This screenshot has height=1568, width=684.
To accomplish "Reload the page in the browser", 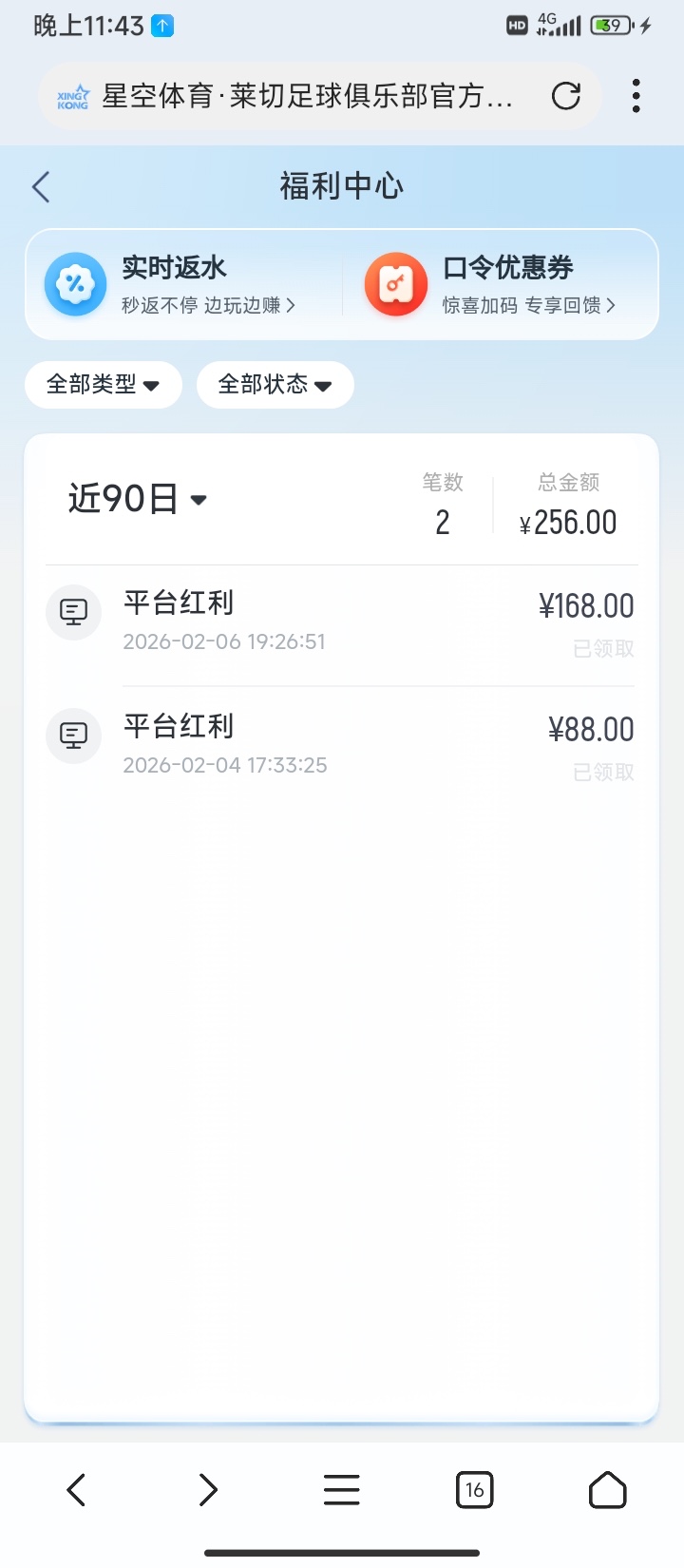I will pyautogui.click(x=566, y=96).
